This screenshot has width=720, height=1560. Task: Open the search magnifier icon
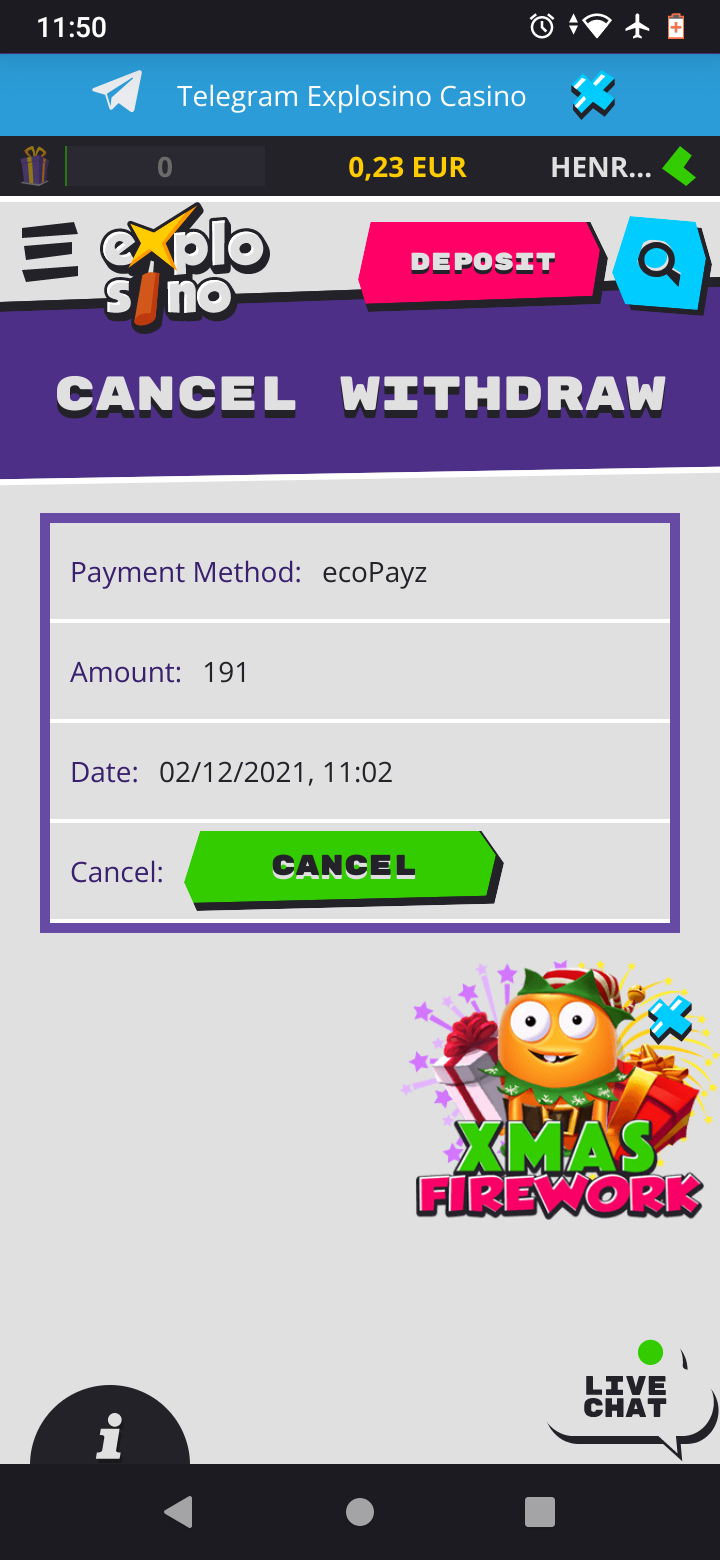coord(659,262)
